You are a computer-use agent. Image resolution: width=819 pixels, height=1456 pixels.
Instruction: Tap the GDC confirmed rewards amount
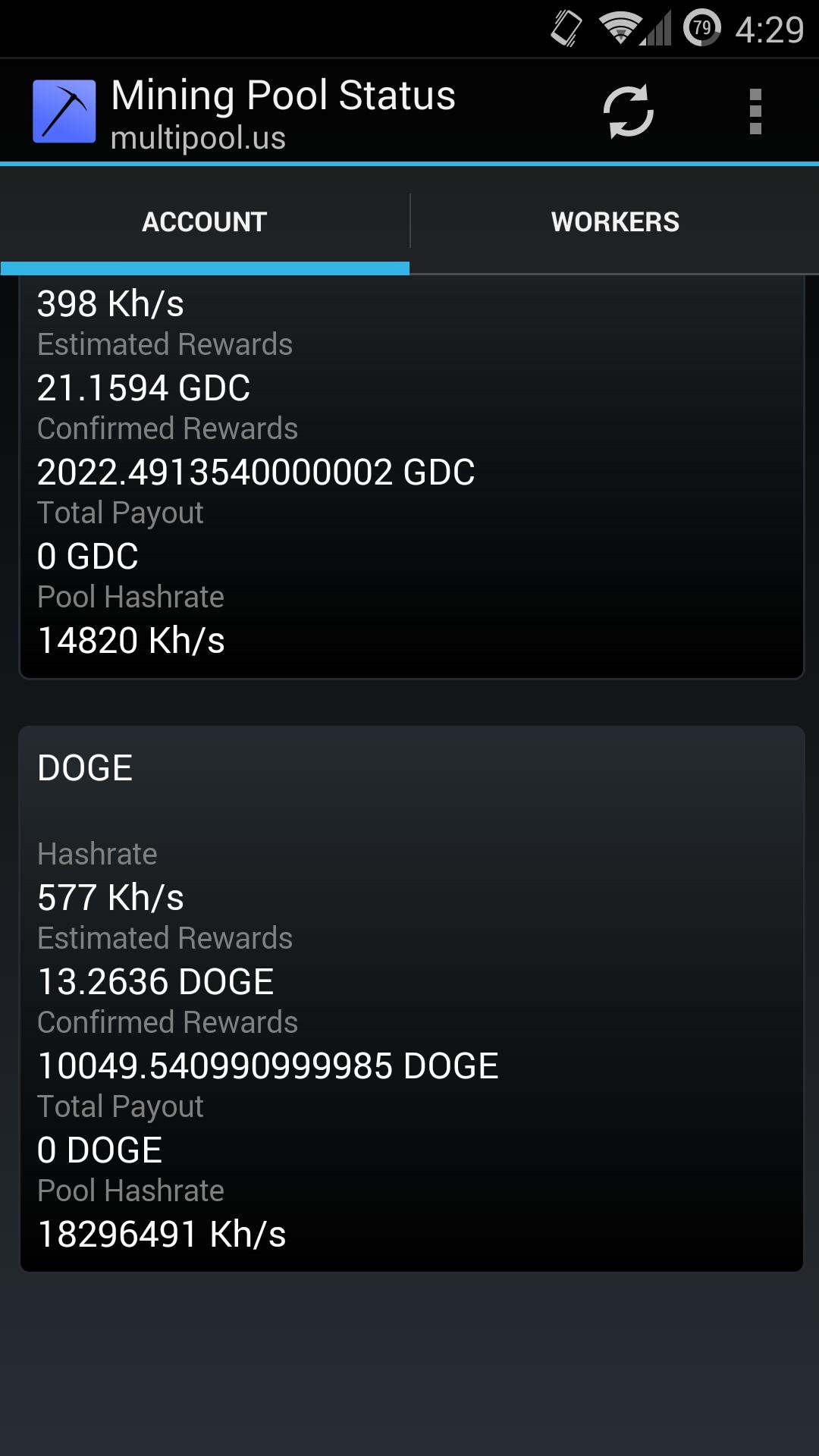click(256, 471)
